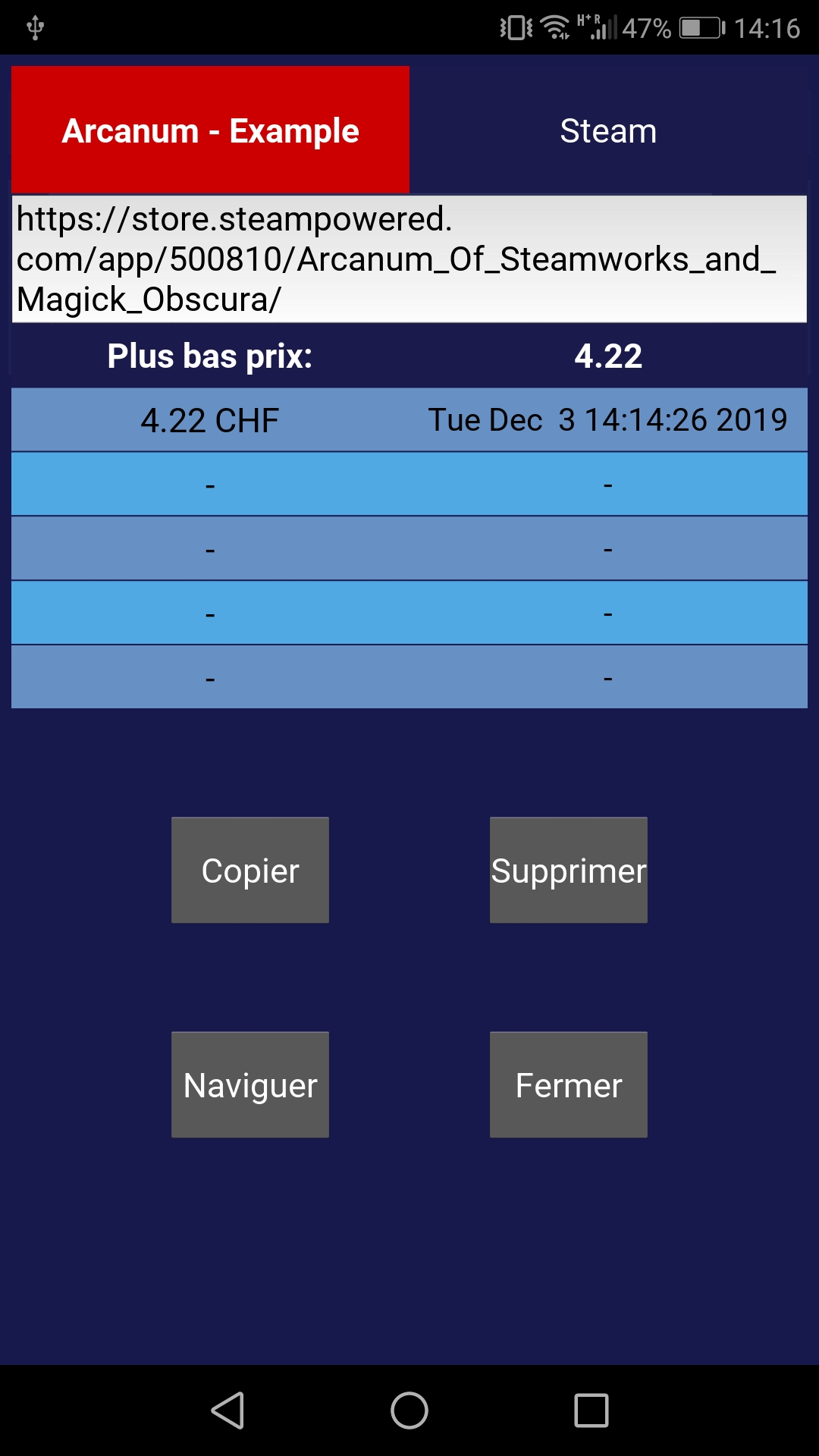This screenshot has width=819, height=1456.
Task: Tap the Steam store URL field
Action: (x=409, y=259)
